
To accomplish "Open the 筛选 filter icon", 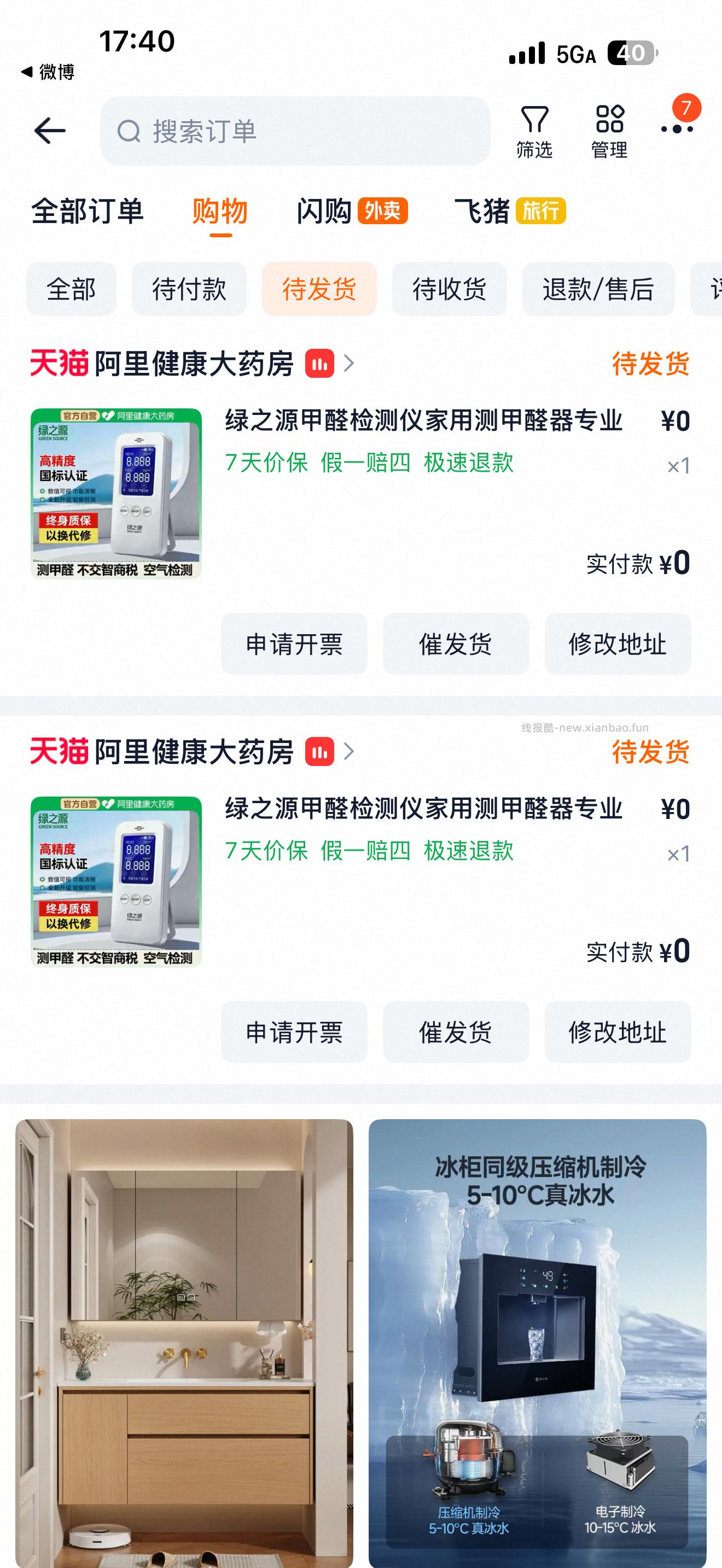I will click(x=533, y=128).
